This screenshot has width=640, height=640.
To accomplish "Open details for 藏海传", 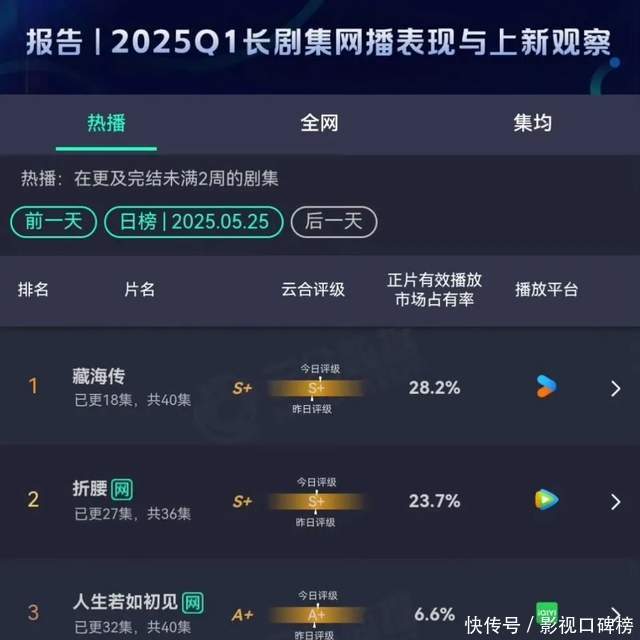I will [615, 388].
